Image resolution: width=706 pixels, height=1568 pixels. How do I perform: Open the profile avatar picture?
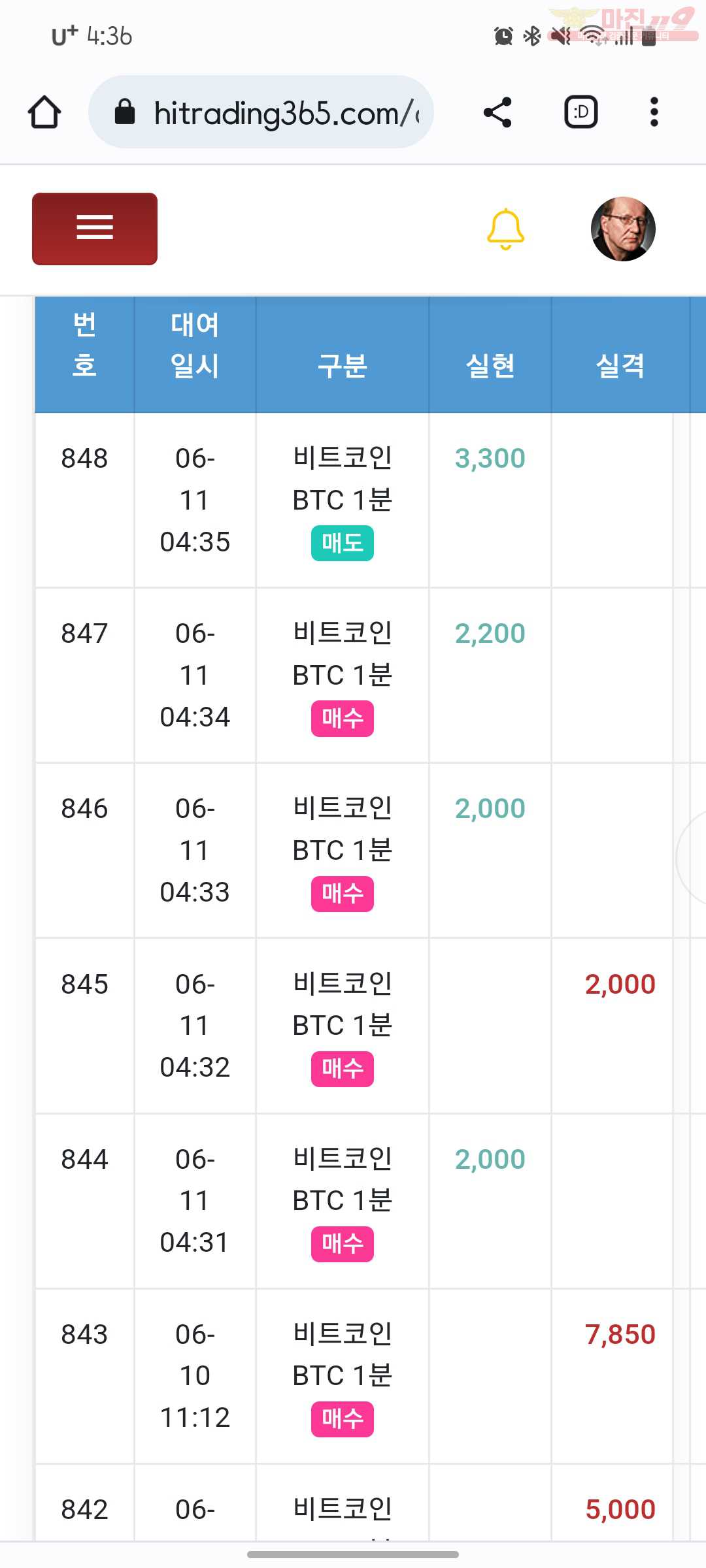(x=623, y=229)
